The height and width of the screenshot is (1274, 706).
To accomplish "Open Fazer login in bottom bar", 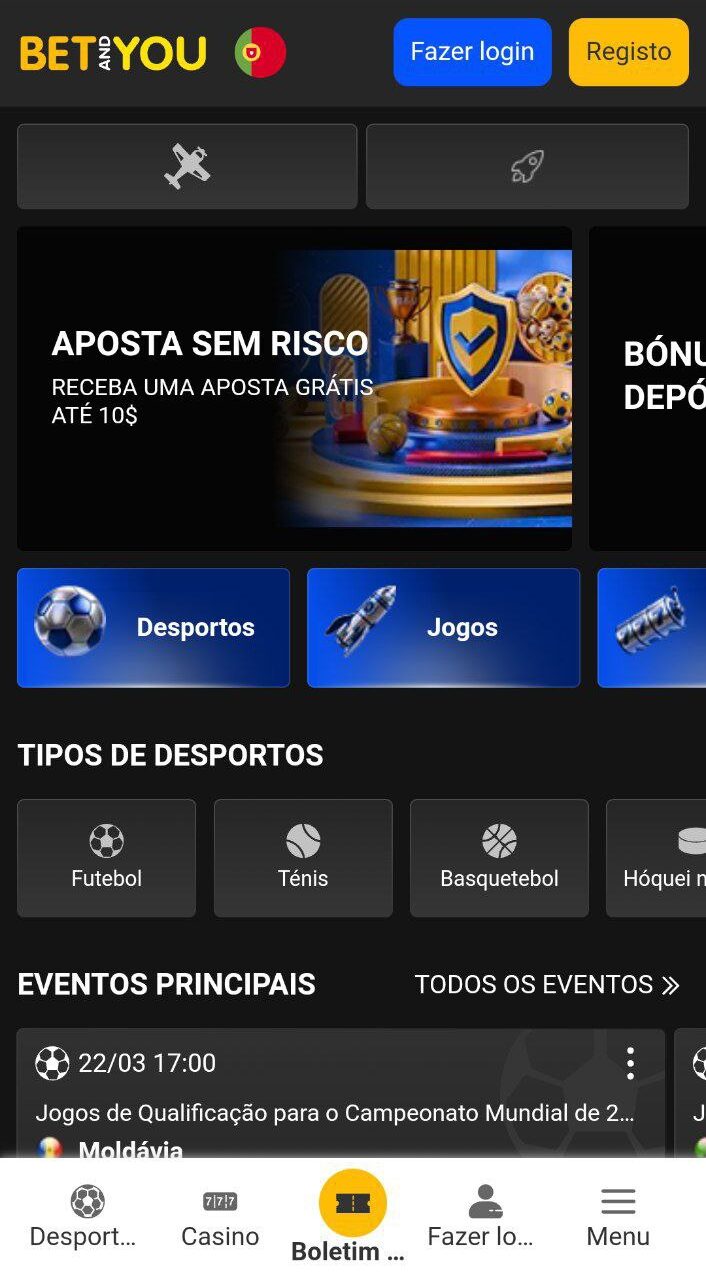I will pyautogui.click(x=483, y=1217).
